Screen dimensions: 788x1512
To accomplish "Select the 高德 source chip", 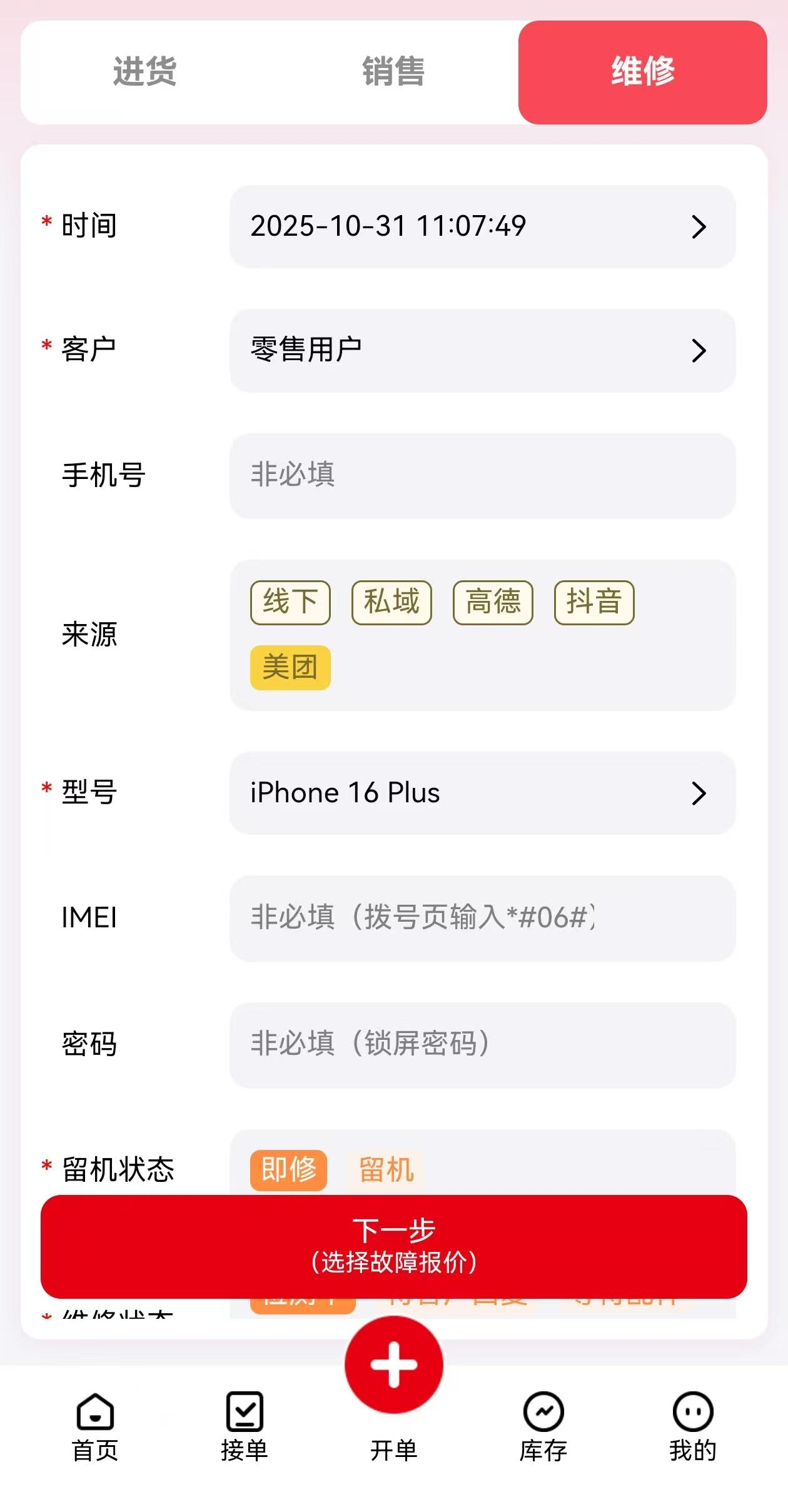I will pos(492,602).
